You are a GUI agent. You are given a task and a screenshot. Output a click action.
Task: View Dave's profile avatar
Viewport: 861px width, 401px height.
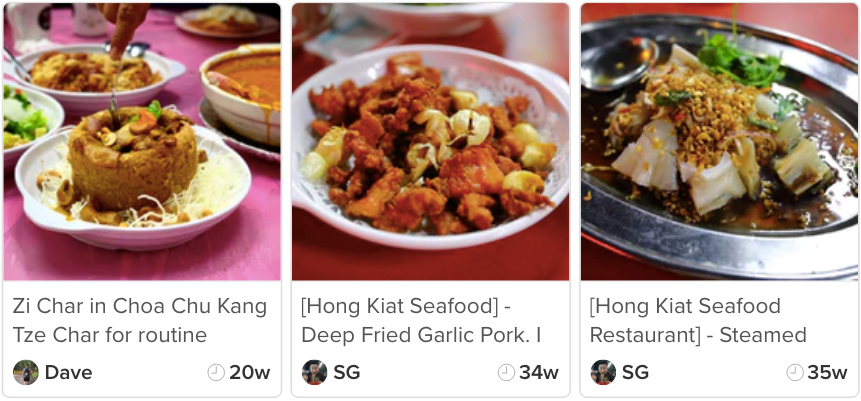pyautogui.click(x=26, y=373)
